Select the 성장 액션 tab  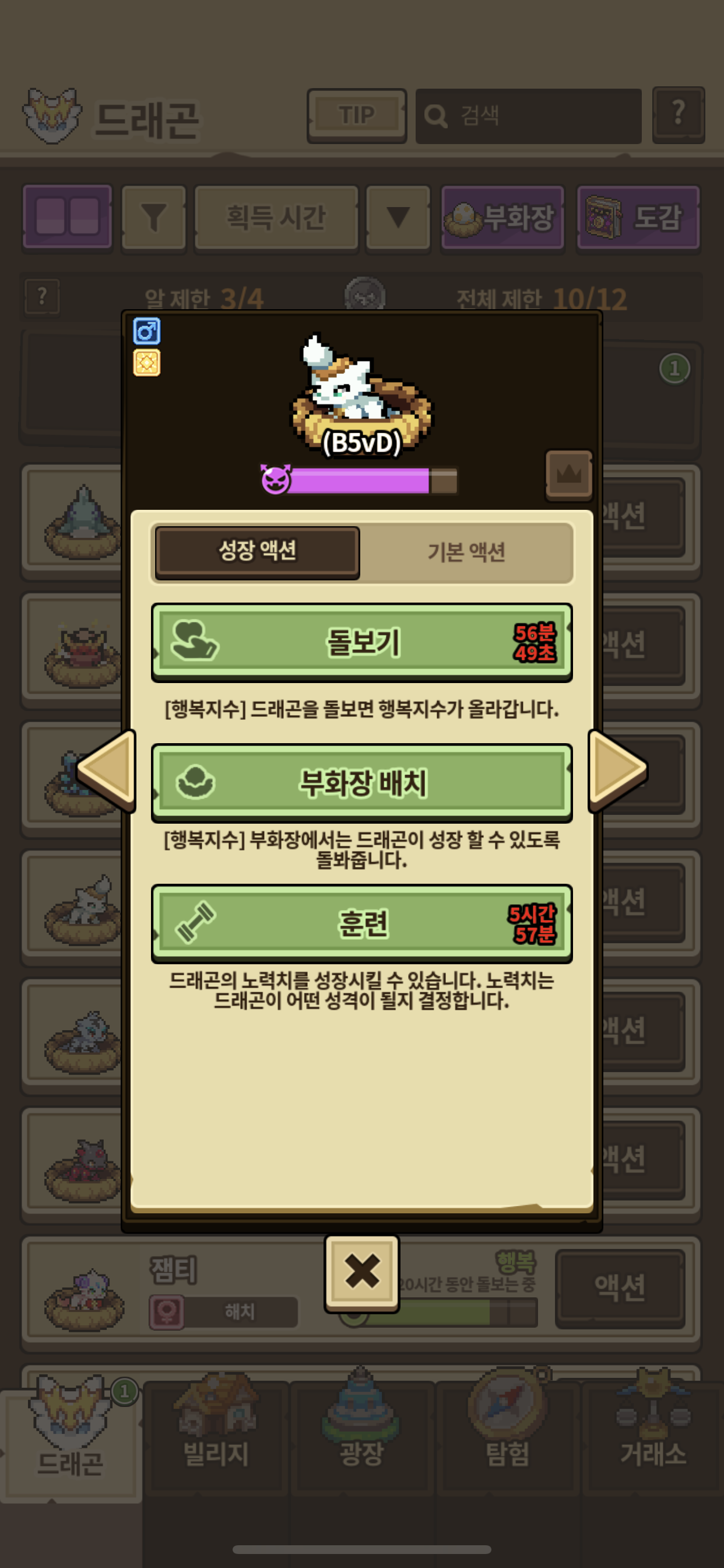click(x=257, y=552)
